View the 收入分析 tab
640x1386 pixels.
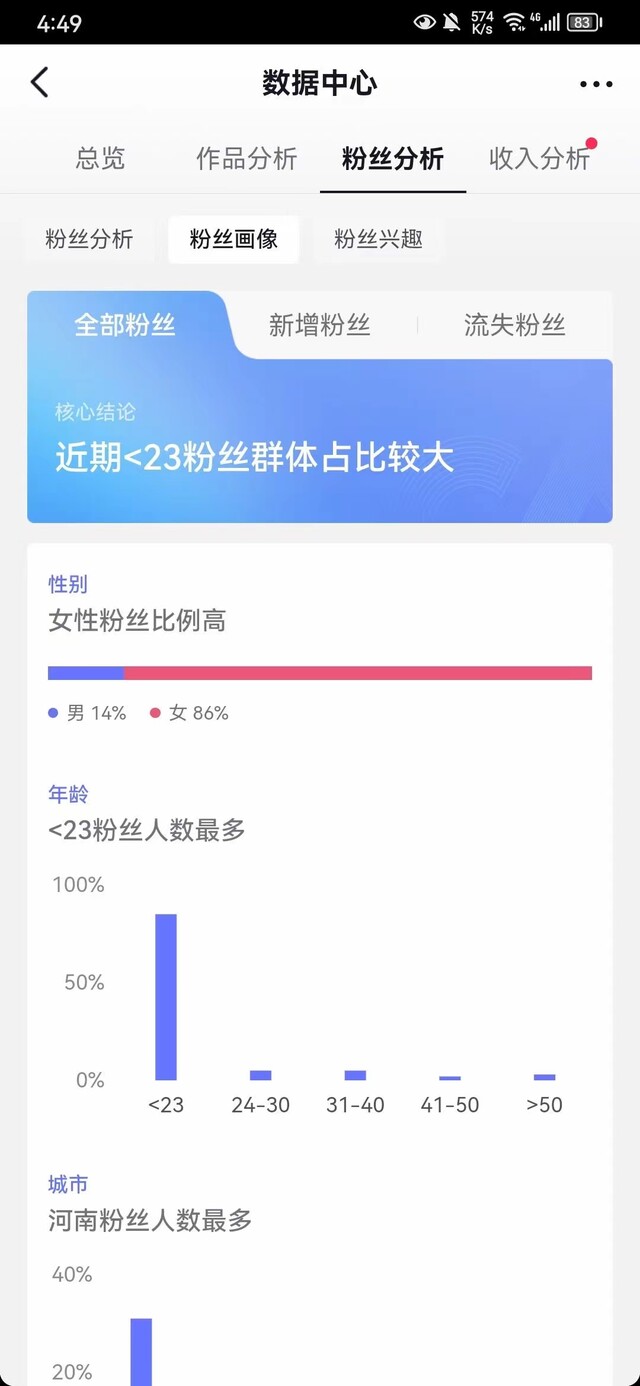(540, 158)
